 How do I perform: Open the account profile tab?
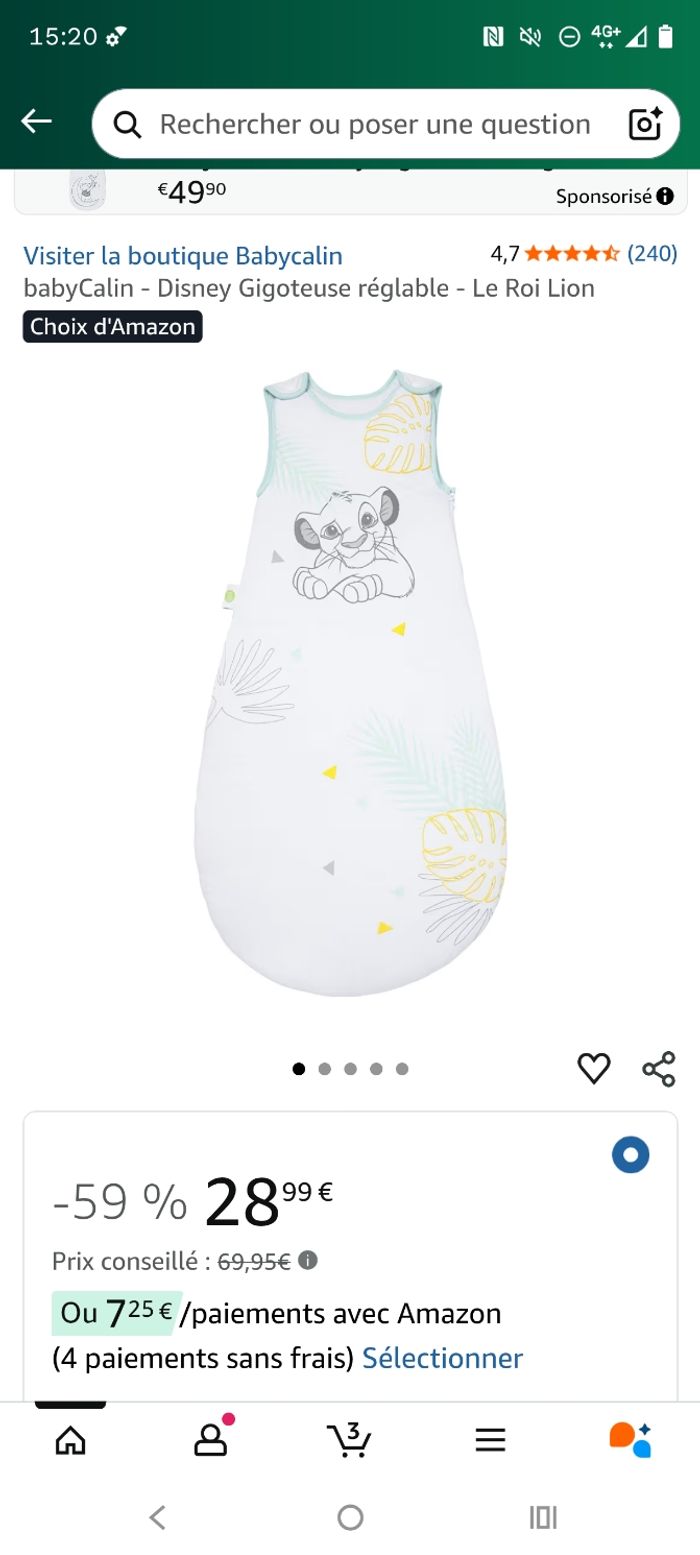click(210, 1440)
